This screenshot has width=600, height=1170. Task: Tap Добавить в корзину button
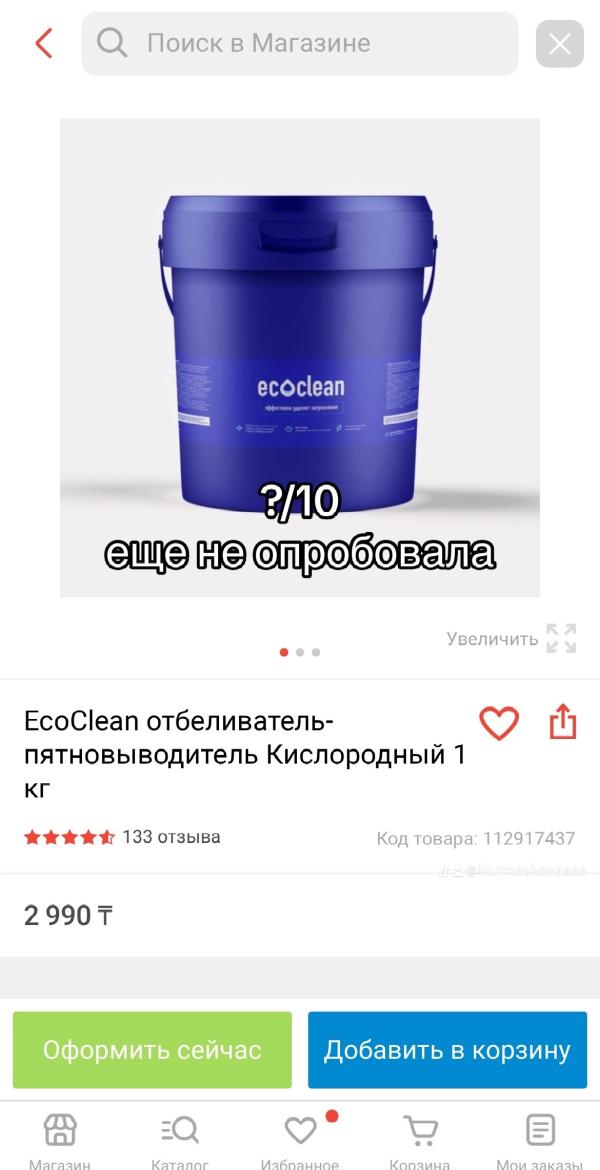447,1050
